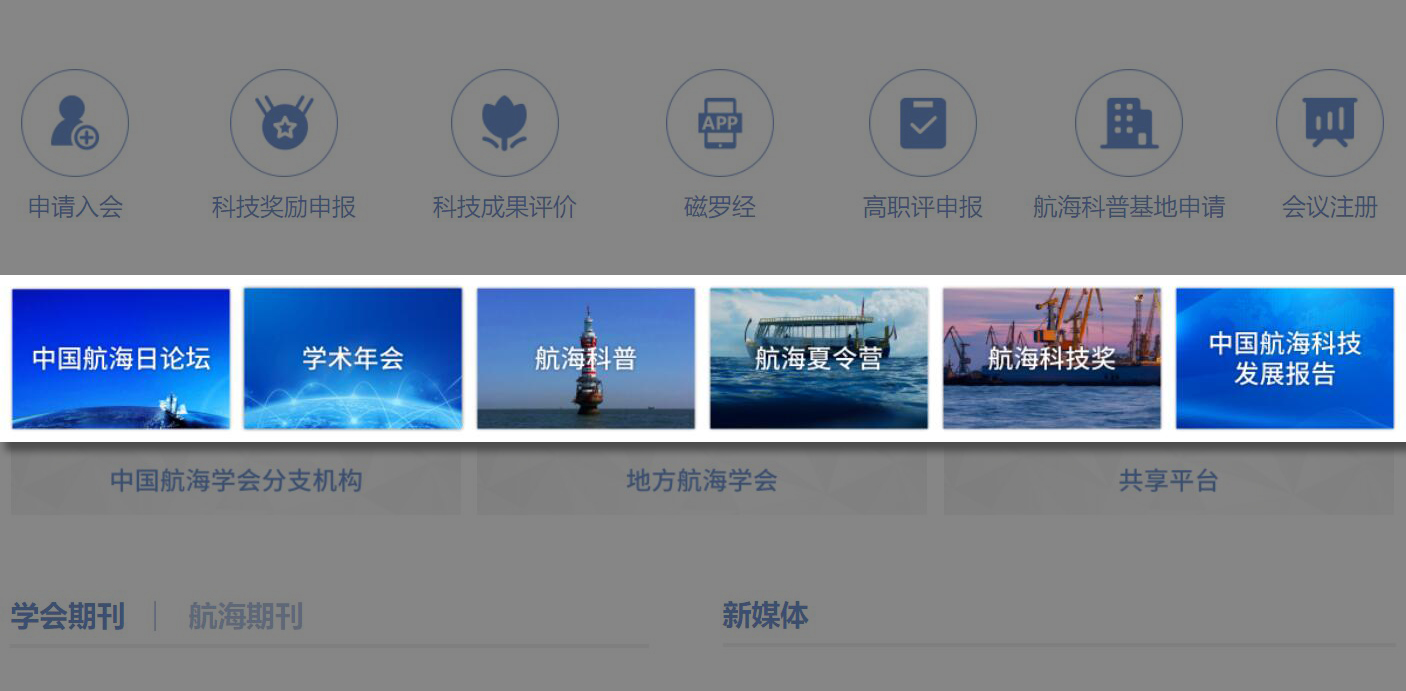Go to 共享平台
The width and height of the screenshot is (1406, 691).
click(x=1168, y=481)
